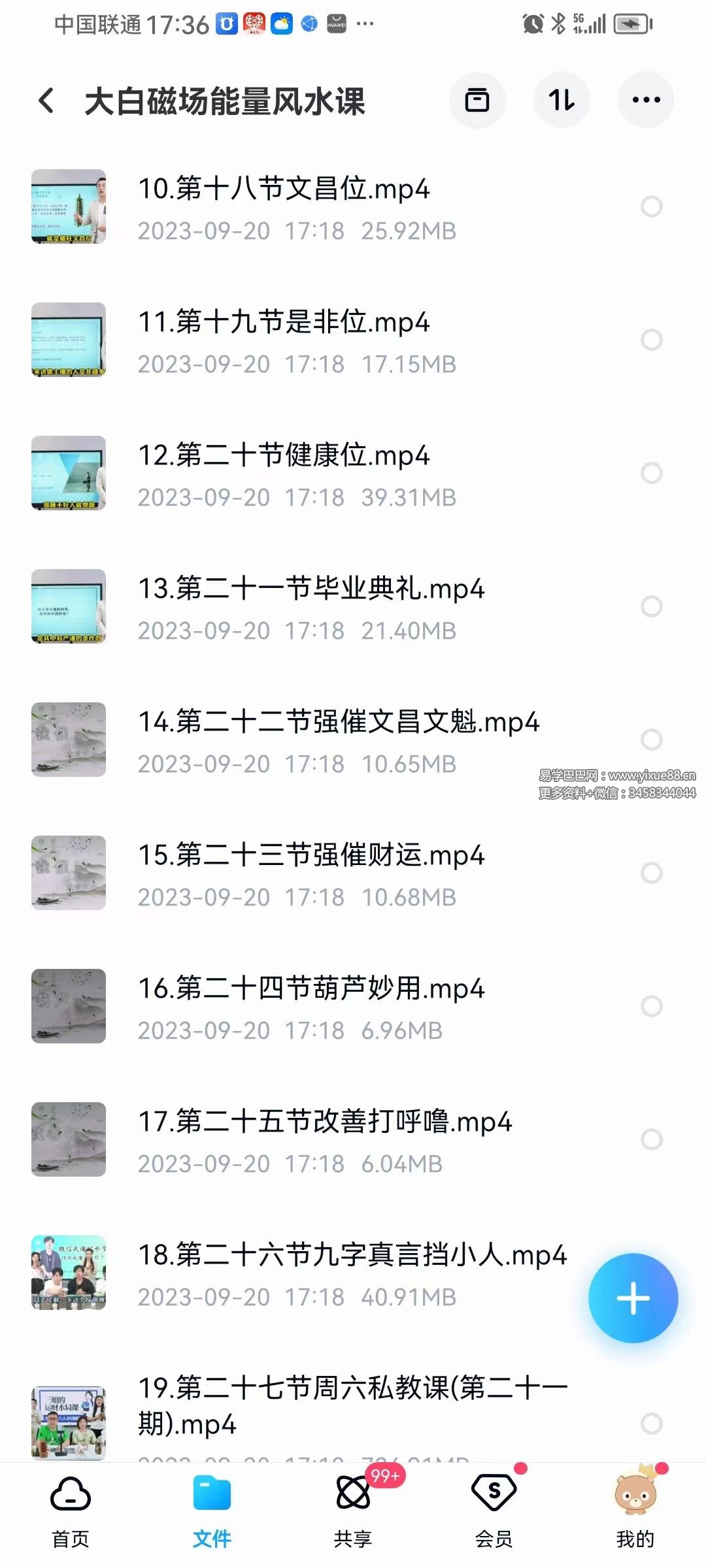Open the thumbnail of 13.第二十一节毕业典礼.mp4
This screenshot has height=1568, width=706.
tap(69, 606)
